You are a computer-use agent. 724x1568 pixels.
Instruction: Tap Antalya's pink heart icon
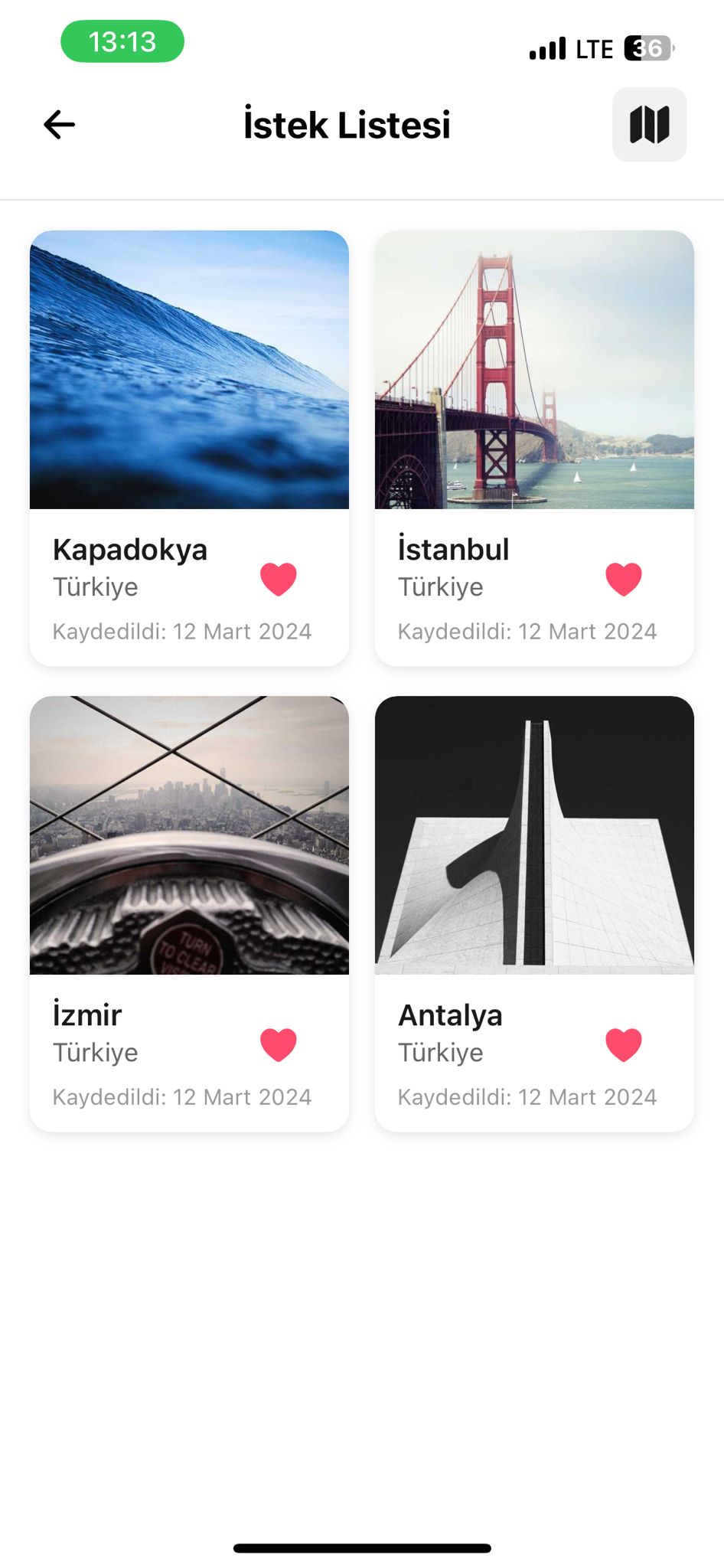(625, 1044)
